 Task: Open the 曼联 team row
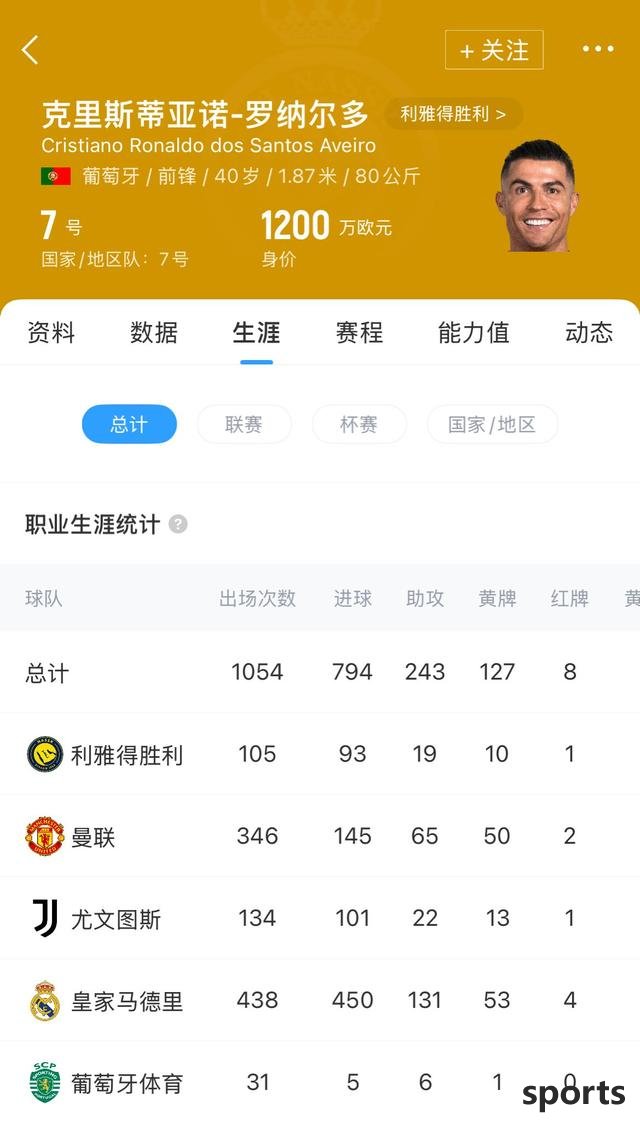coord(320,836)
